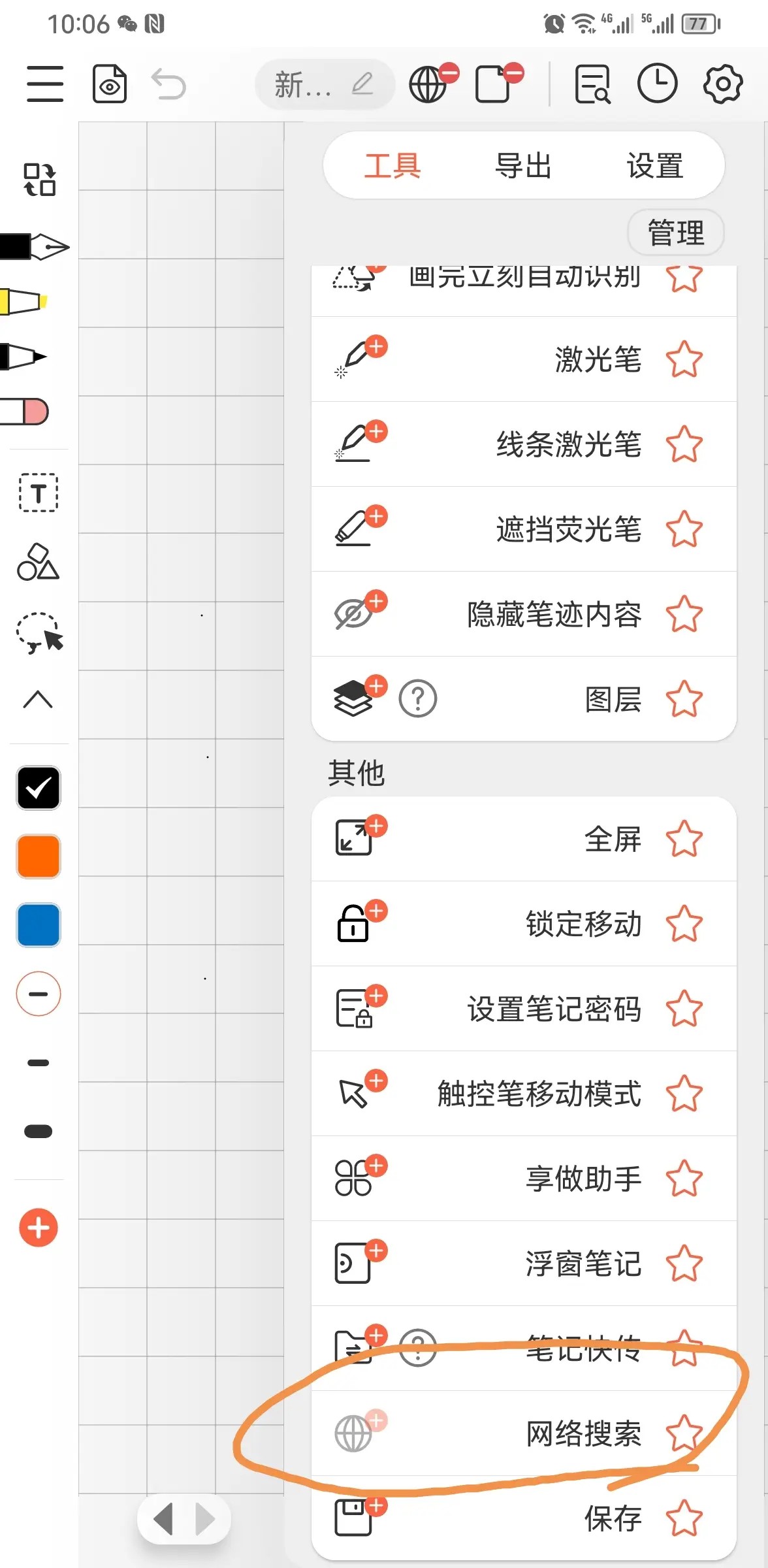
Task: Tap the red plus add button
Action: click(x=39, y=1228)
